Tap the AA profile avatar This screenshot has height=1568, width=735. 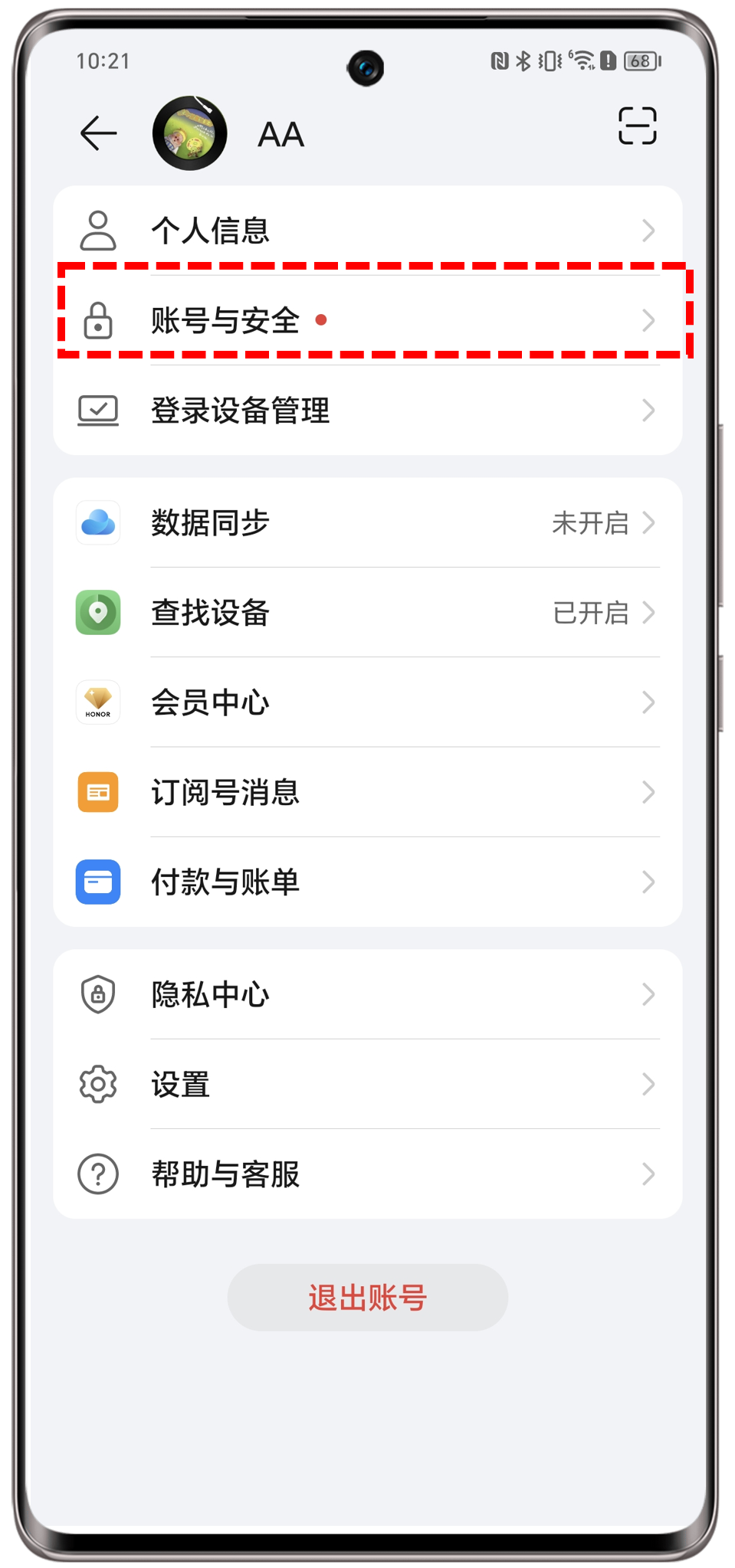tap(189, 133)
